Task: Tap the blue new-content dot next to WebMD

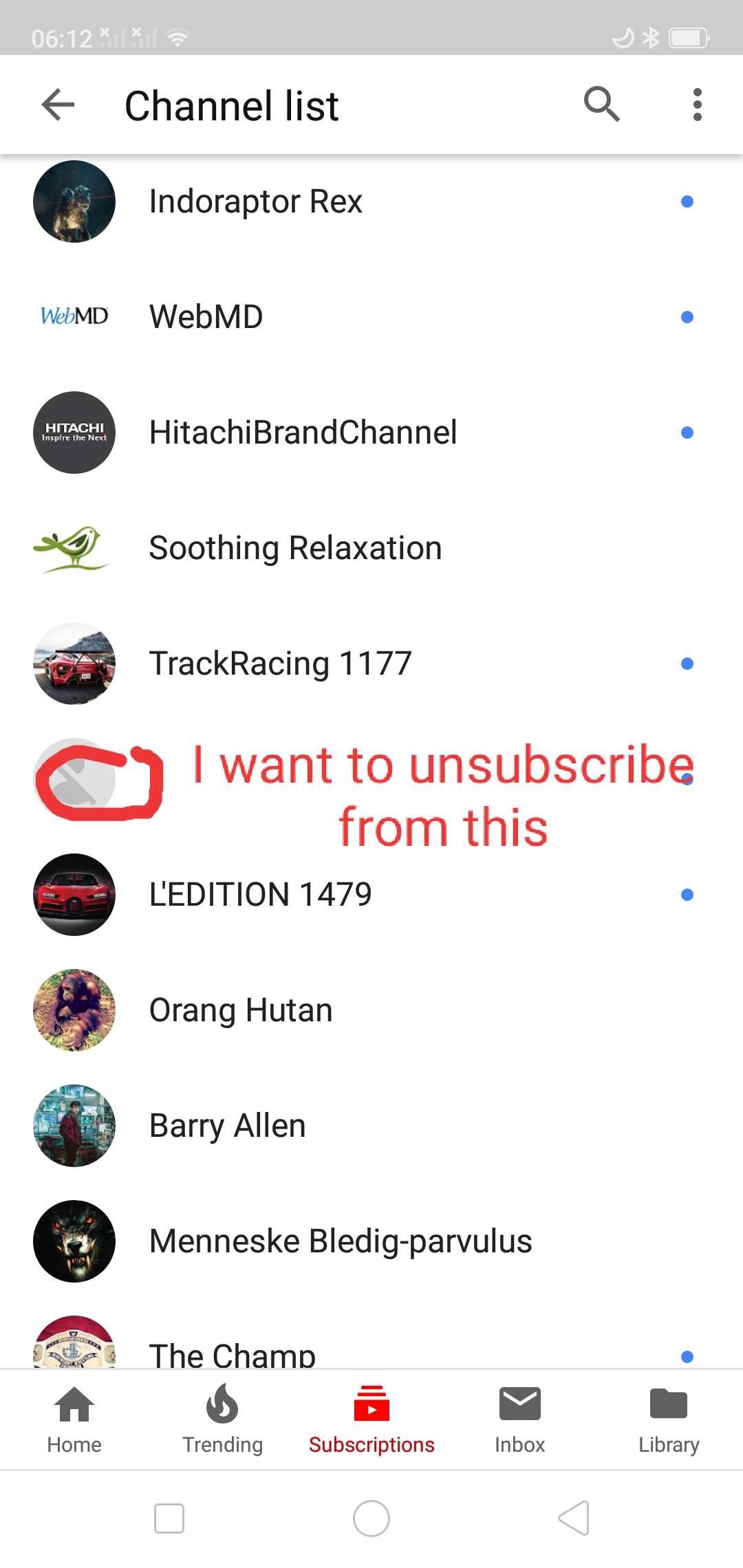Action: click(x=687, y=316)
